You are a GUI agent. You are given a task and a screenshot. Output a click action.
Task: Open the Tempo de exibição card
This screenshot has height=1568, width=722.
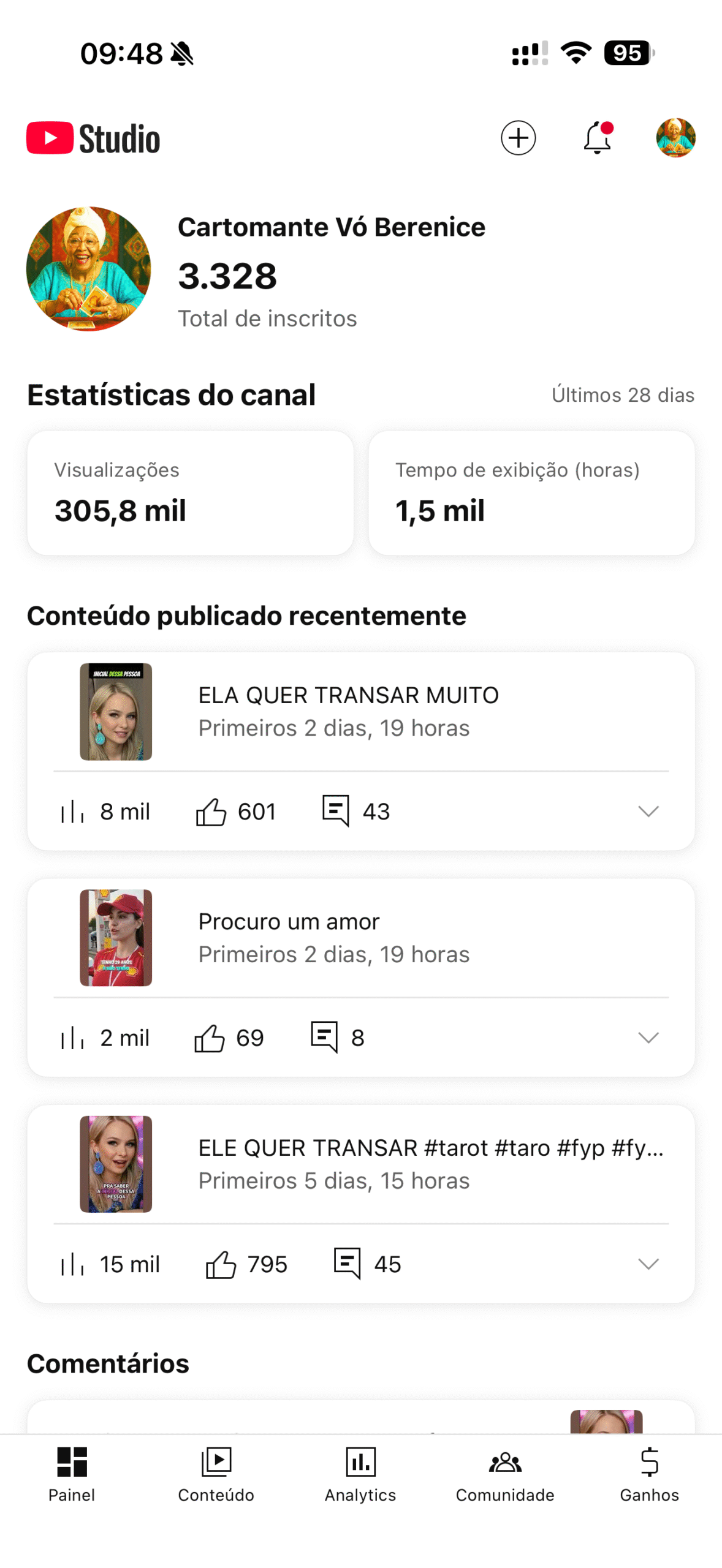pyautogui.click(x=531, y=493)
